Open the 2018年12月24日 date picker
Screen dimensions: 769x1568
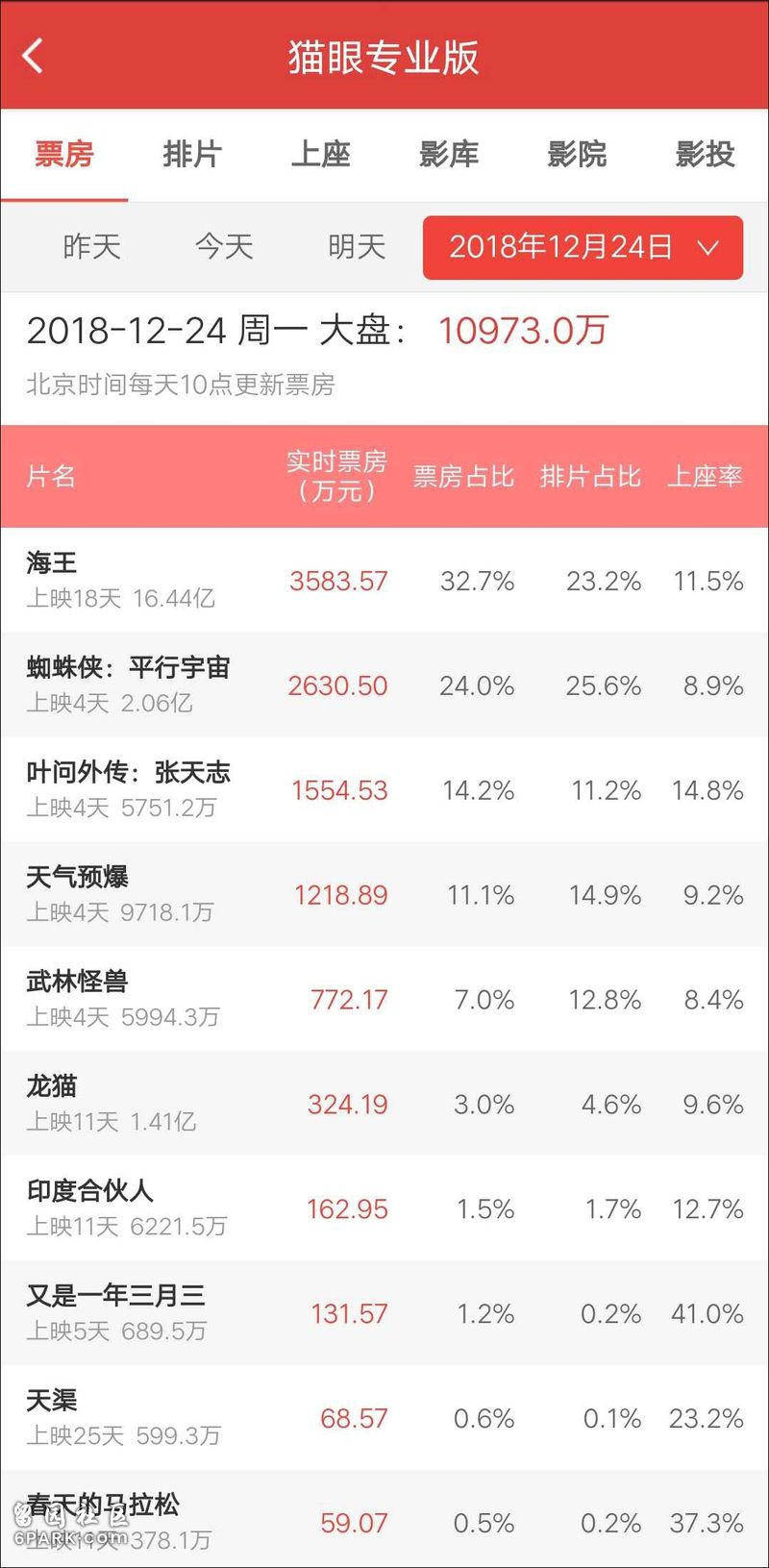pyautogui.click(x=583, y=248)
